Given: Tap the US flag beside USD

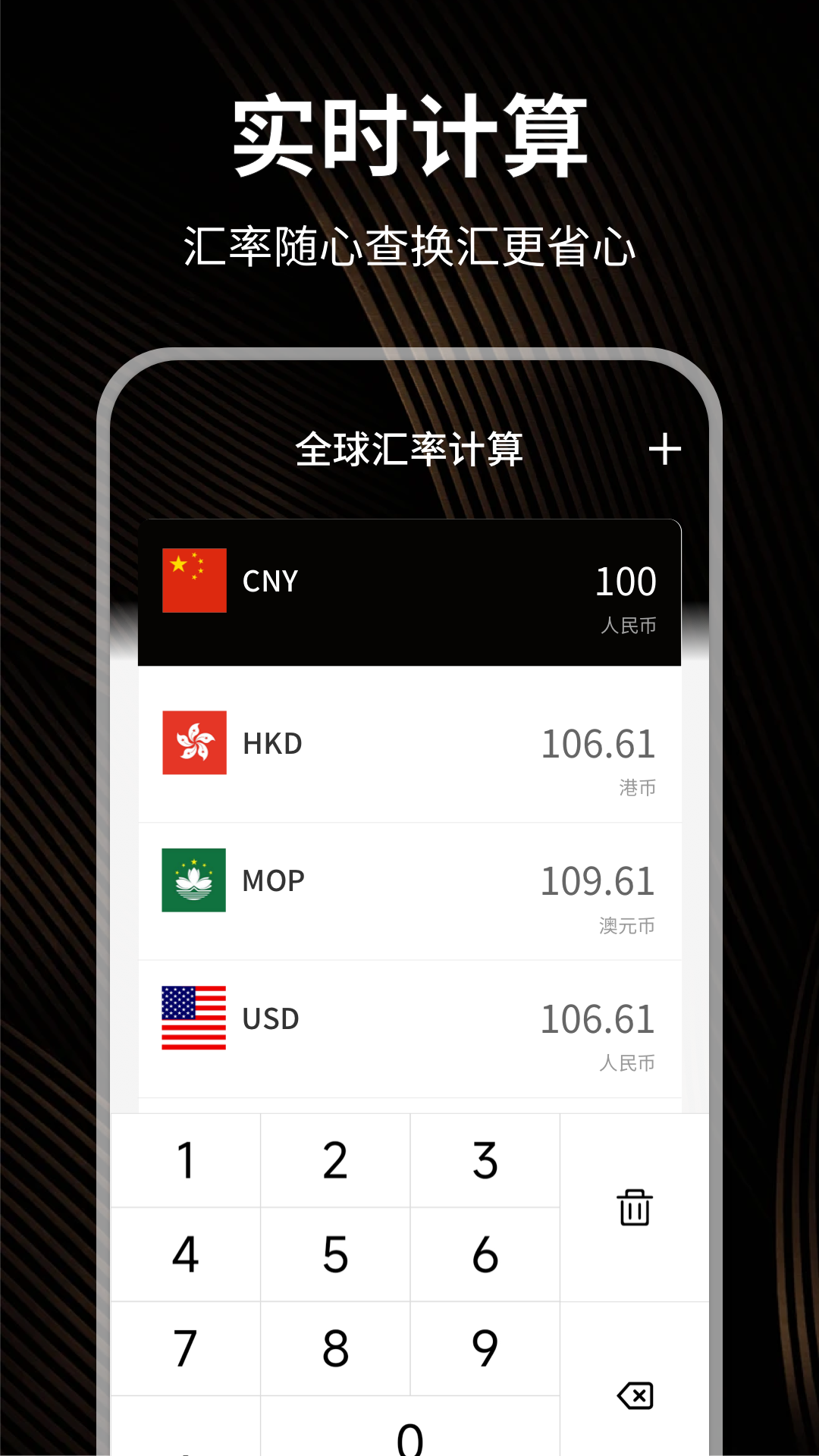Looking at the screenshot, I should 194,1018.
